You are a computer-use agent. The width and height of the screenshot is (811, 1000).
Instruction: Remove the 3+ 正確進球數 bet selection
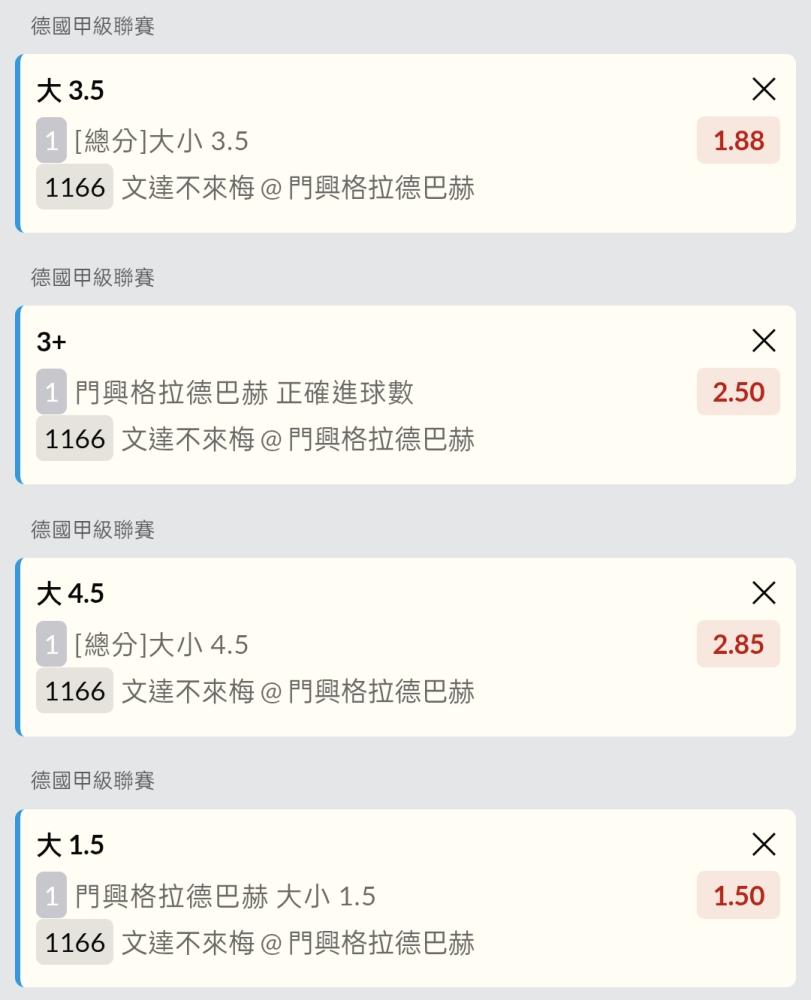763,341
